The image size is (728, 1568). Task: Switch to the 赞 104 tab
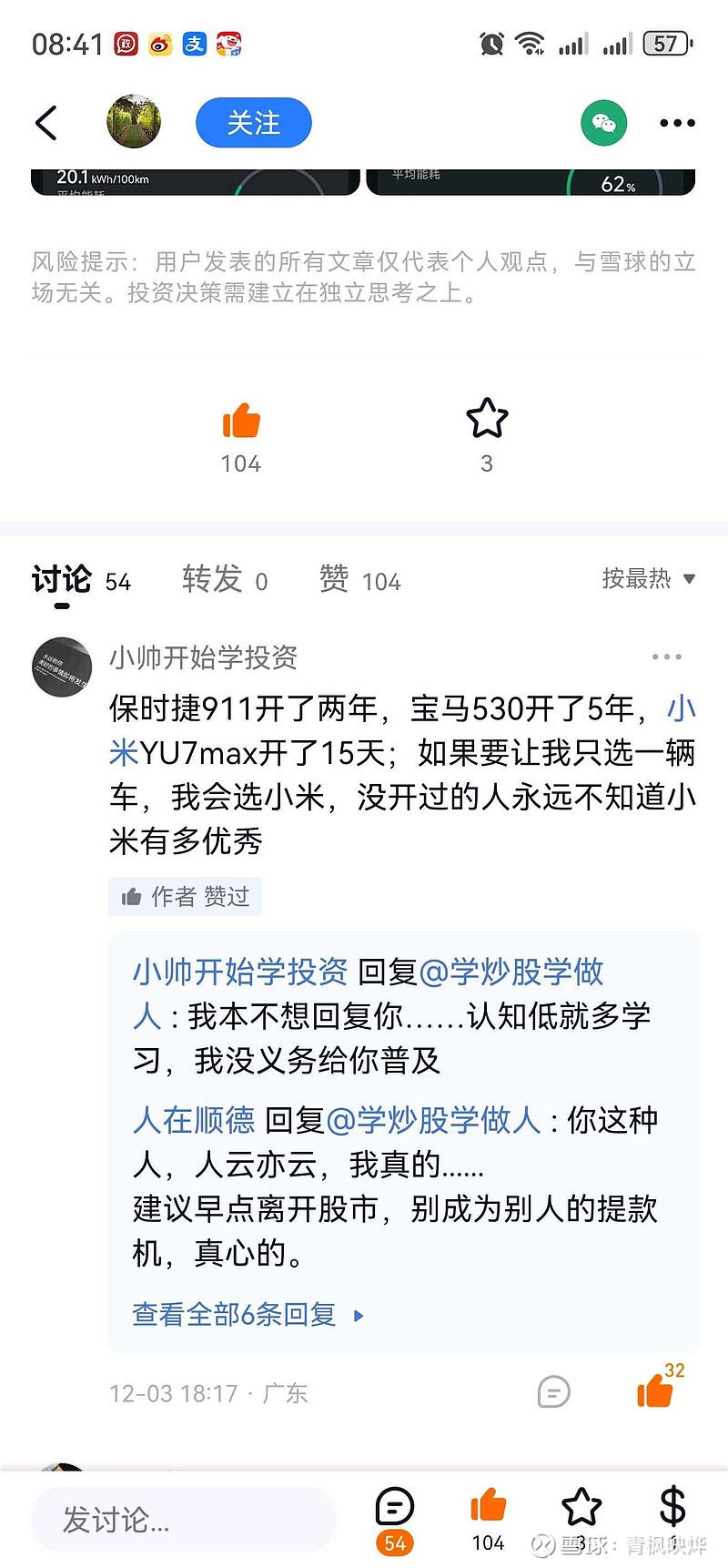point(359,580)
